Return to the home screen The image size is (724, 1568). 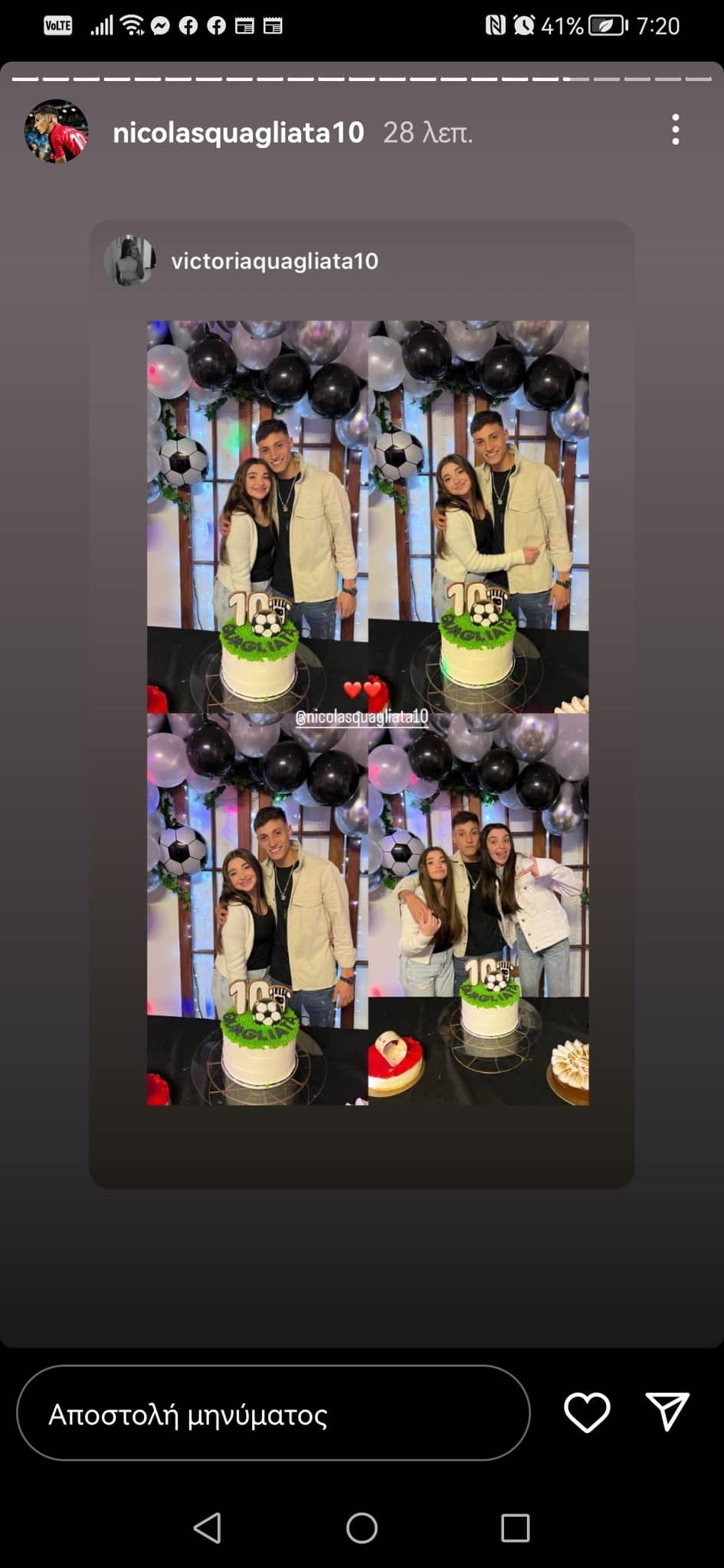(362, 1528)
